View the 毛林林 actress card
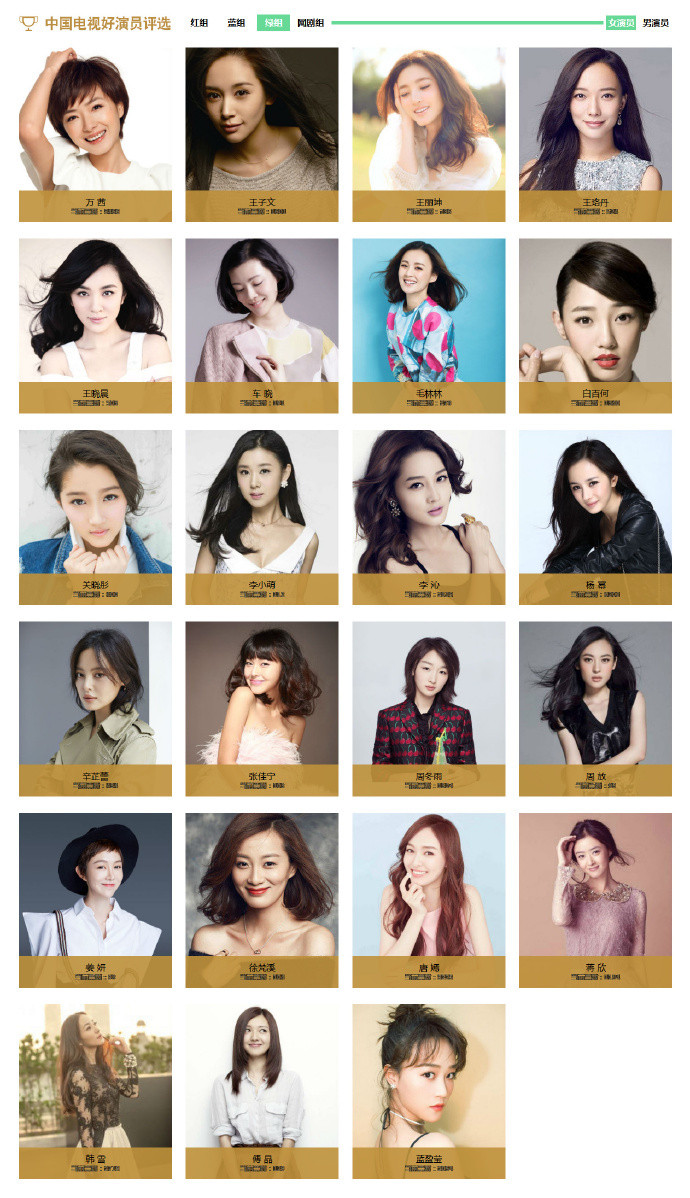The height and width of the screenshot is (1198, 690). pos(428,325)
